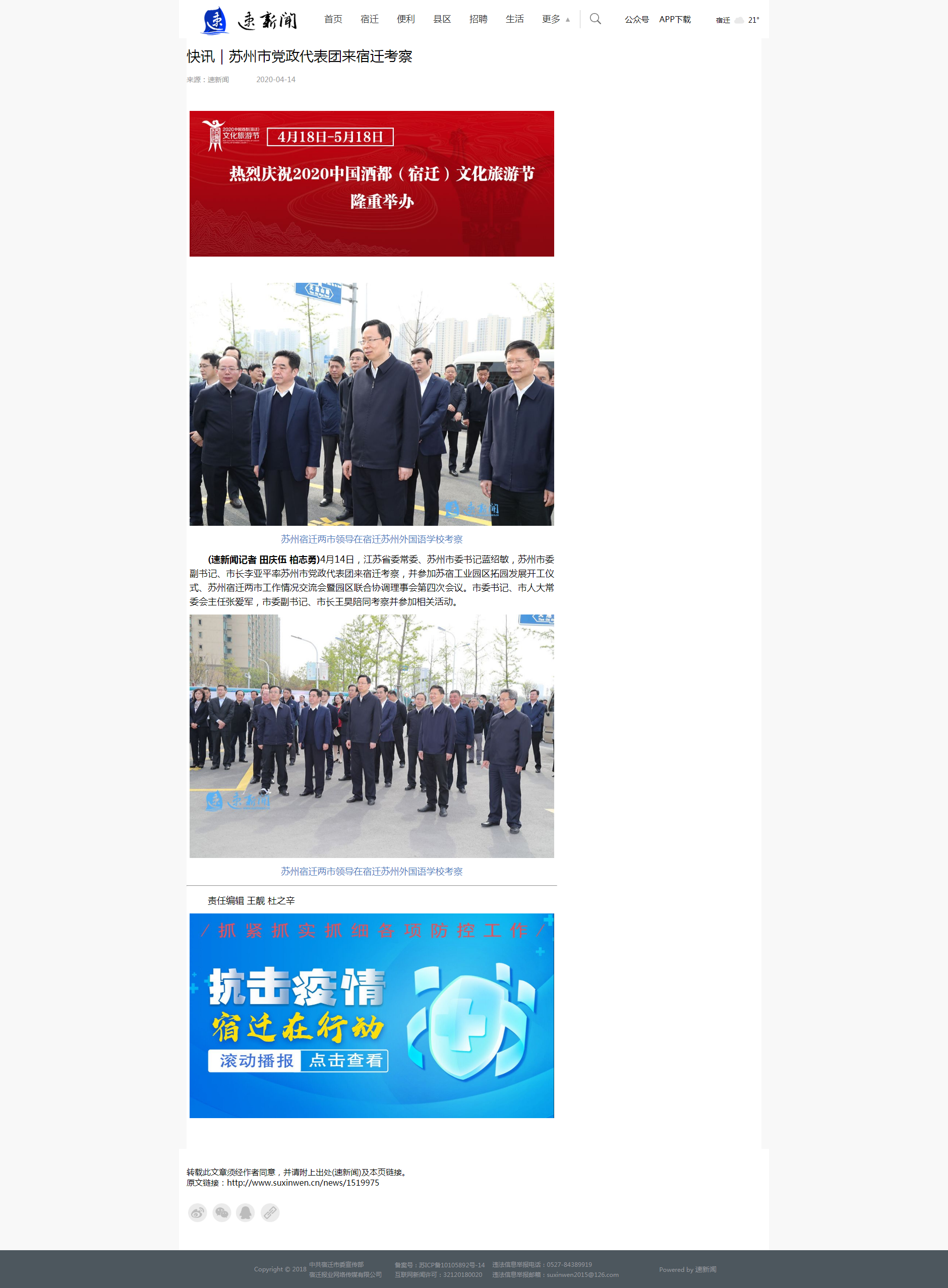Screen dimensions: 948x1288
Task: Switch to the 县区 tab
Action: pos(441,19)
